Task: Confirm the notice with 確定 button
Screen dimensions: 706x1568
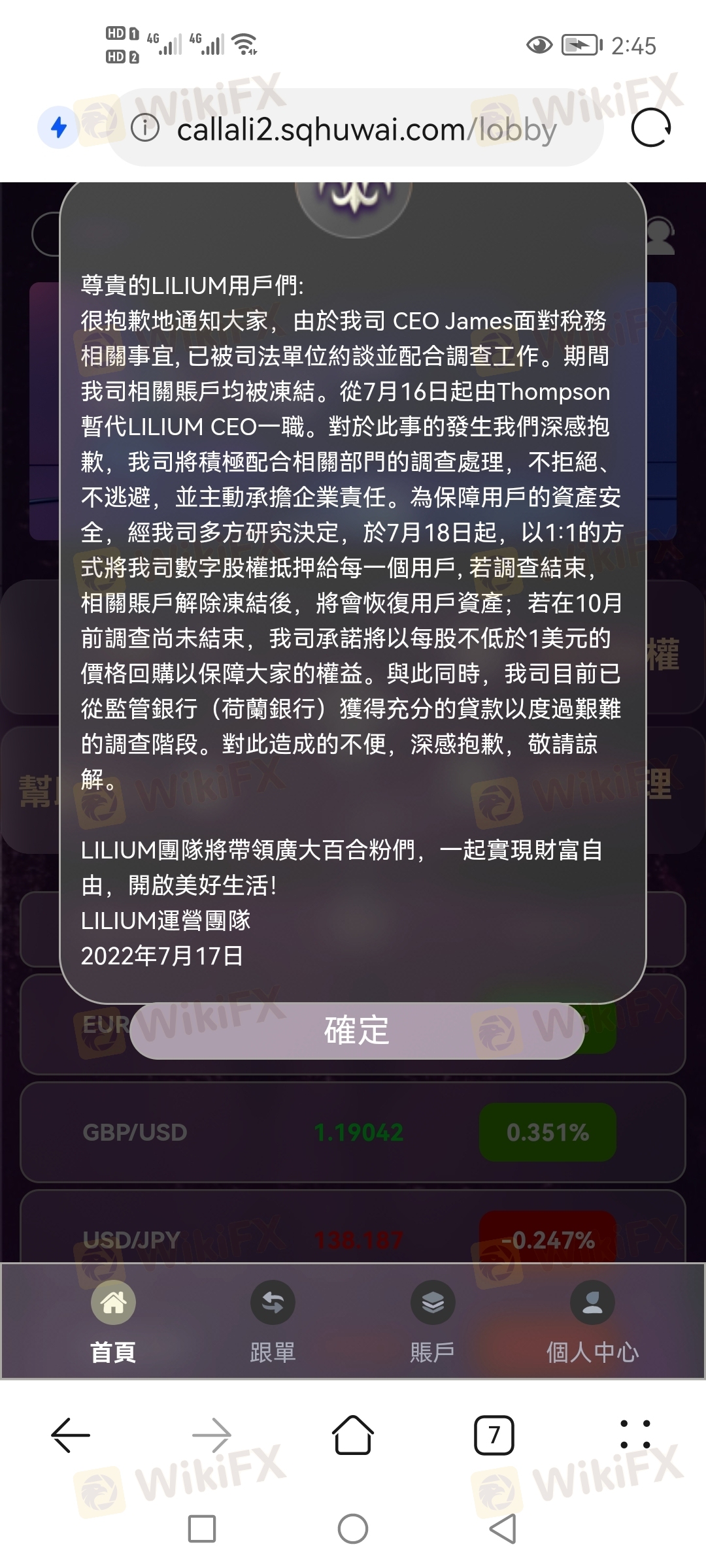Action: pos(356,1030)
